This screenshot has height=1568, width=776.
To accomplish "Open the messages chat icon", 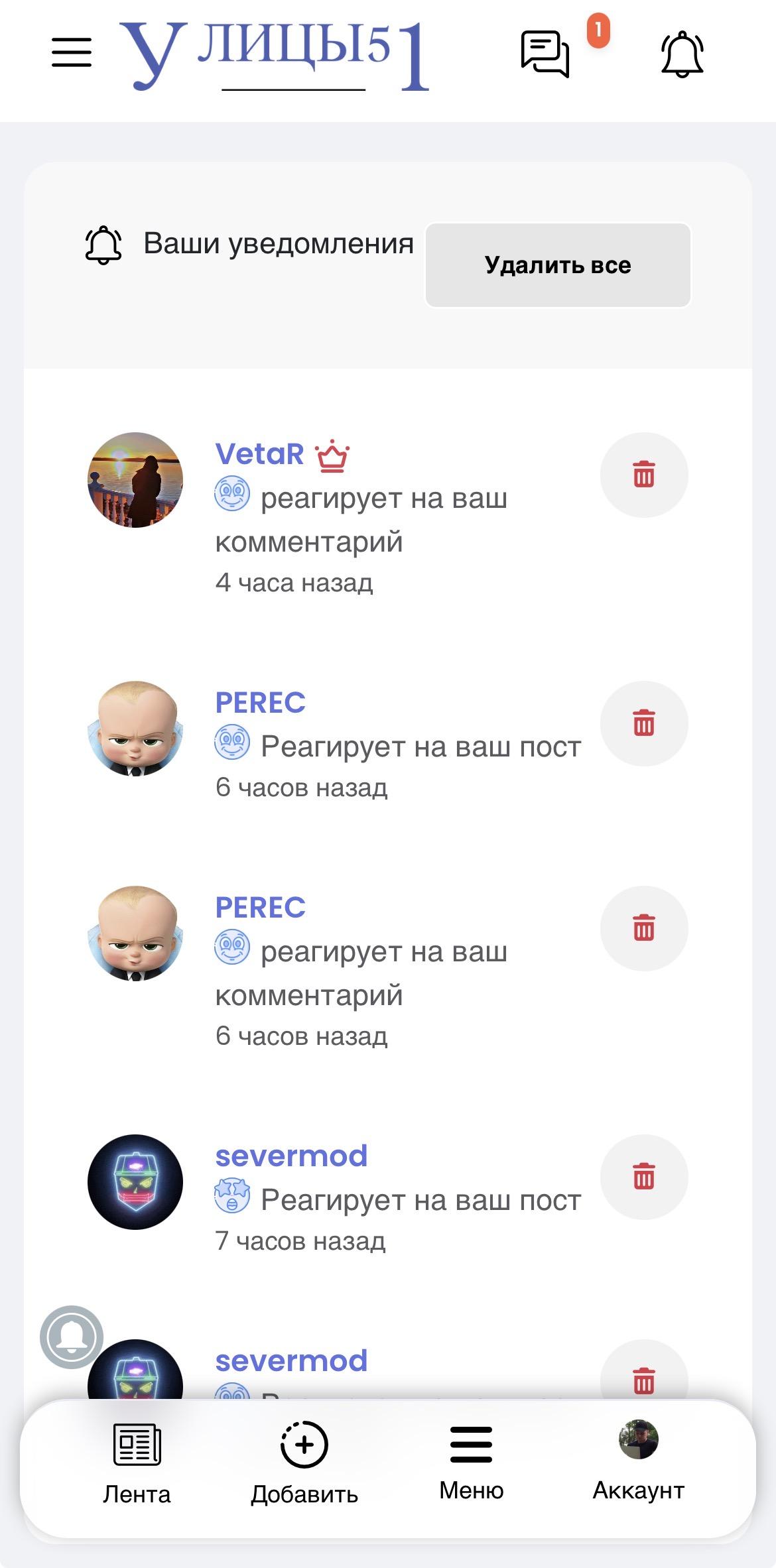I will pyautogui.click(x=545, y=54).
